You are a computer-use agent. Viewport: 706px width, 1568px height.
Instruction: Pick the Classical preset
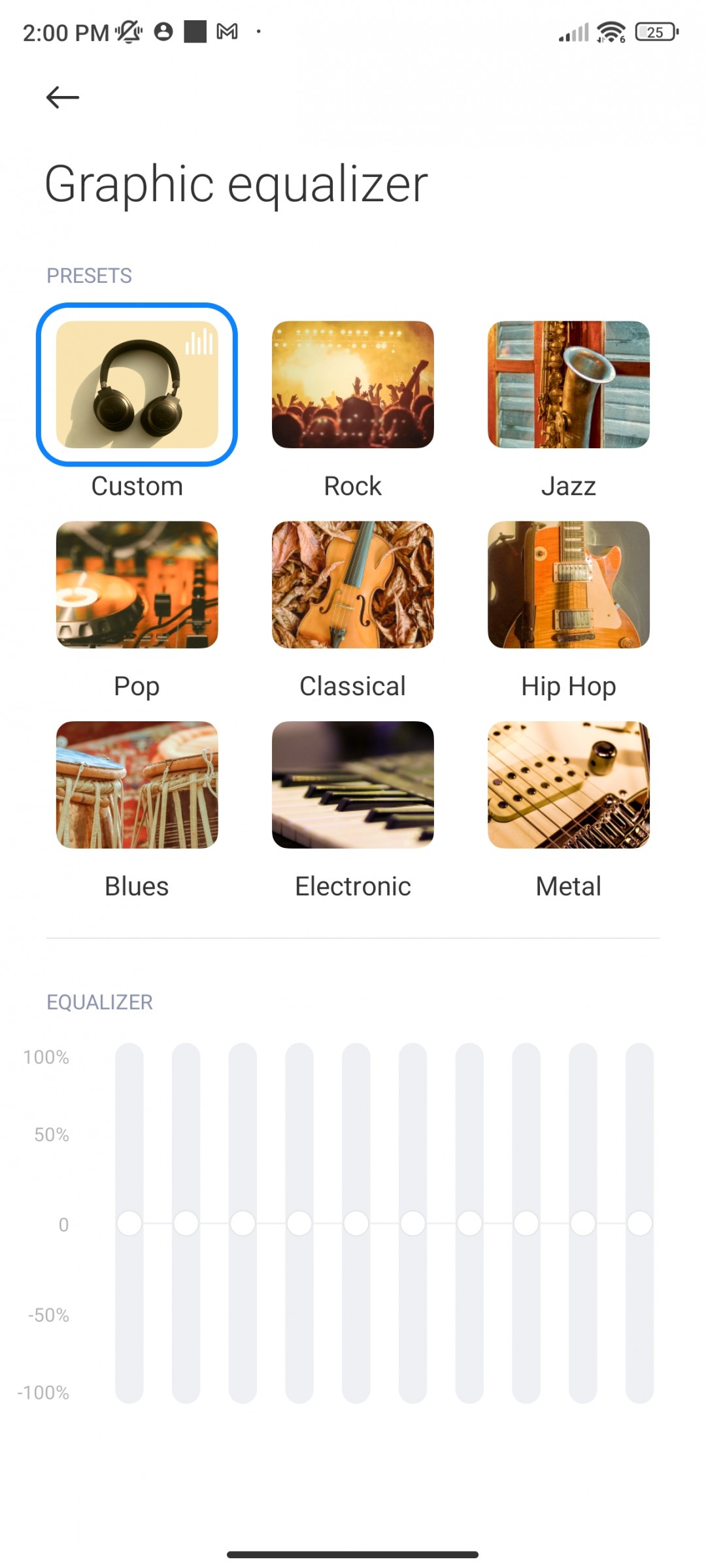click(x=353, y=585)
